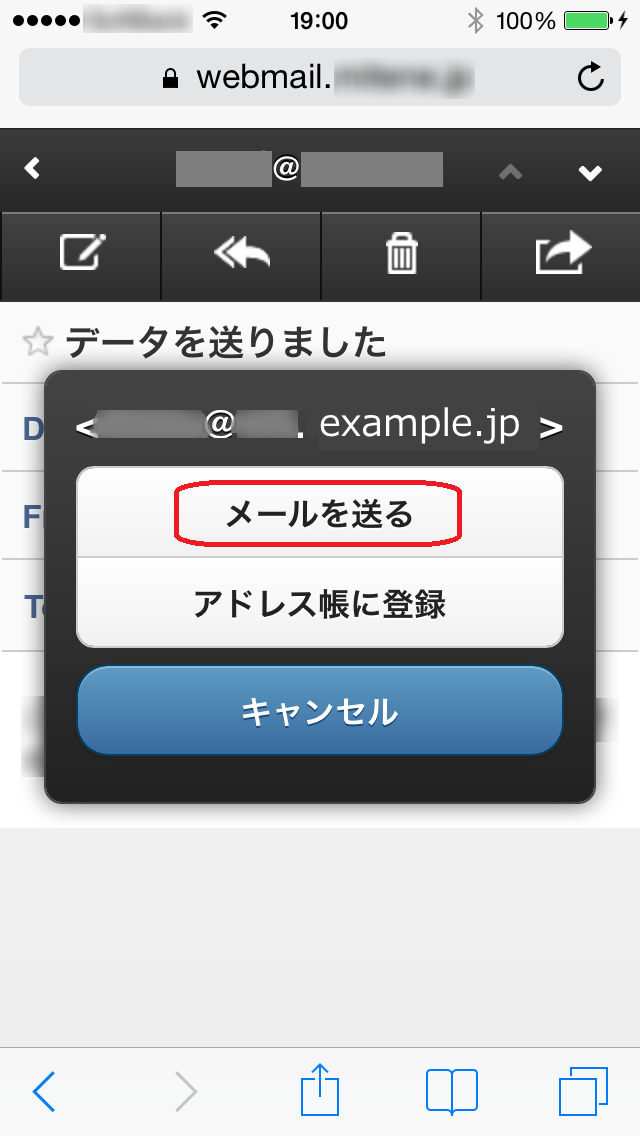The height and width of the screenshot is (1136, 640).
Task: Star the データを送りました message
Action: click(38, 342)
